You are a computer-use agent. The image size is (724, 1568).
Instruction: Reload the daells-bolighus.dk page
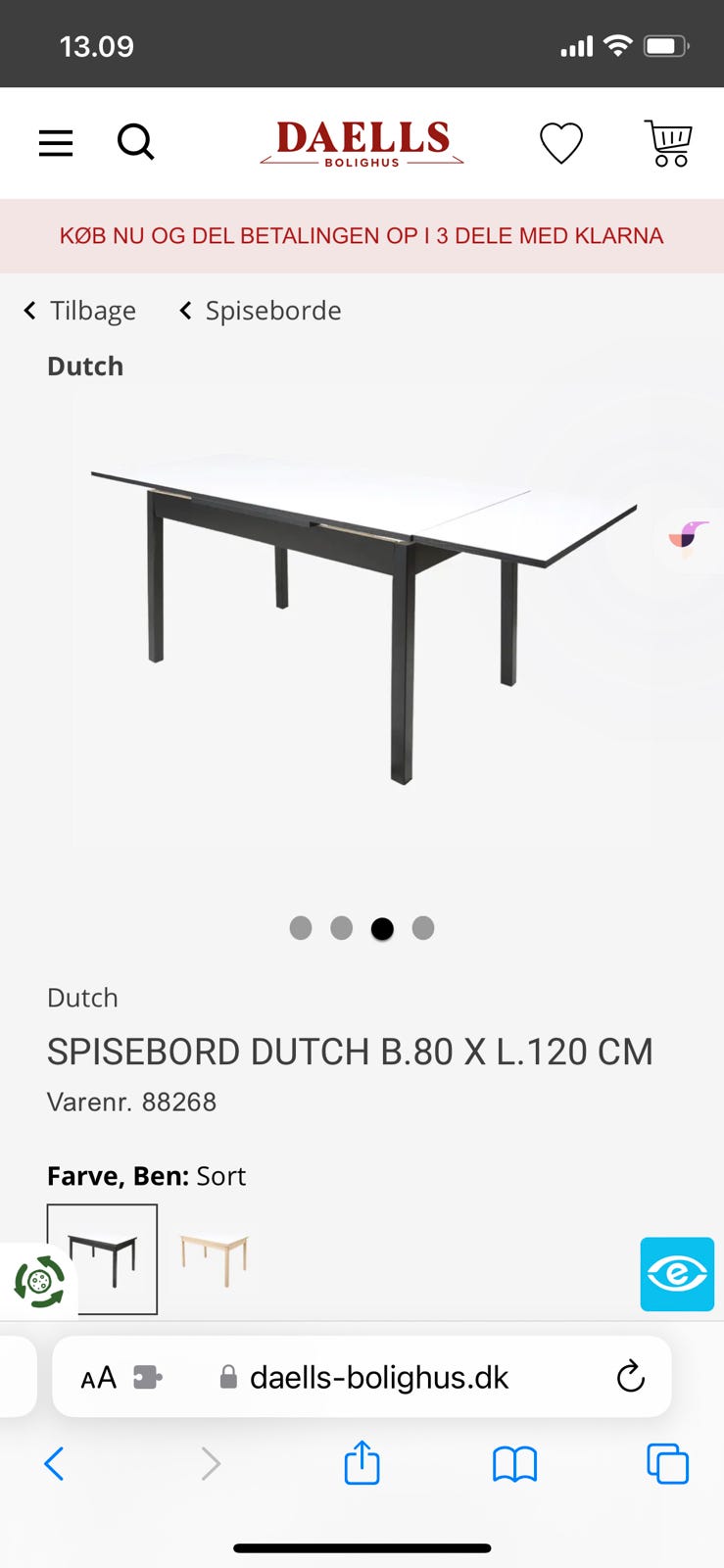tap(631, 1377)
